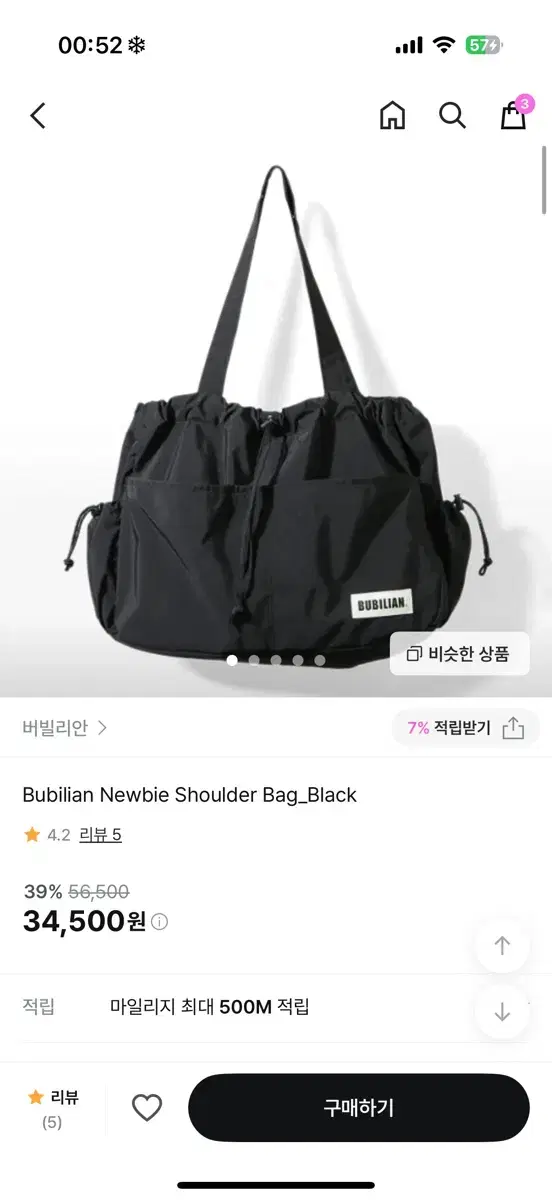
Task: Share this product via the share icon
Action: point(513,728)
